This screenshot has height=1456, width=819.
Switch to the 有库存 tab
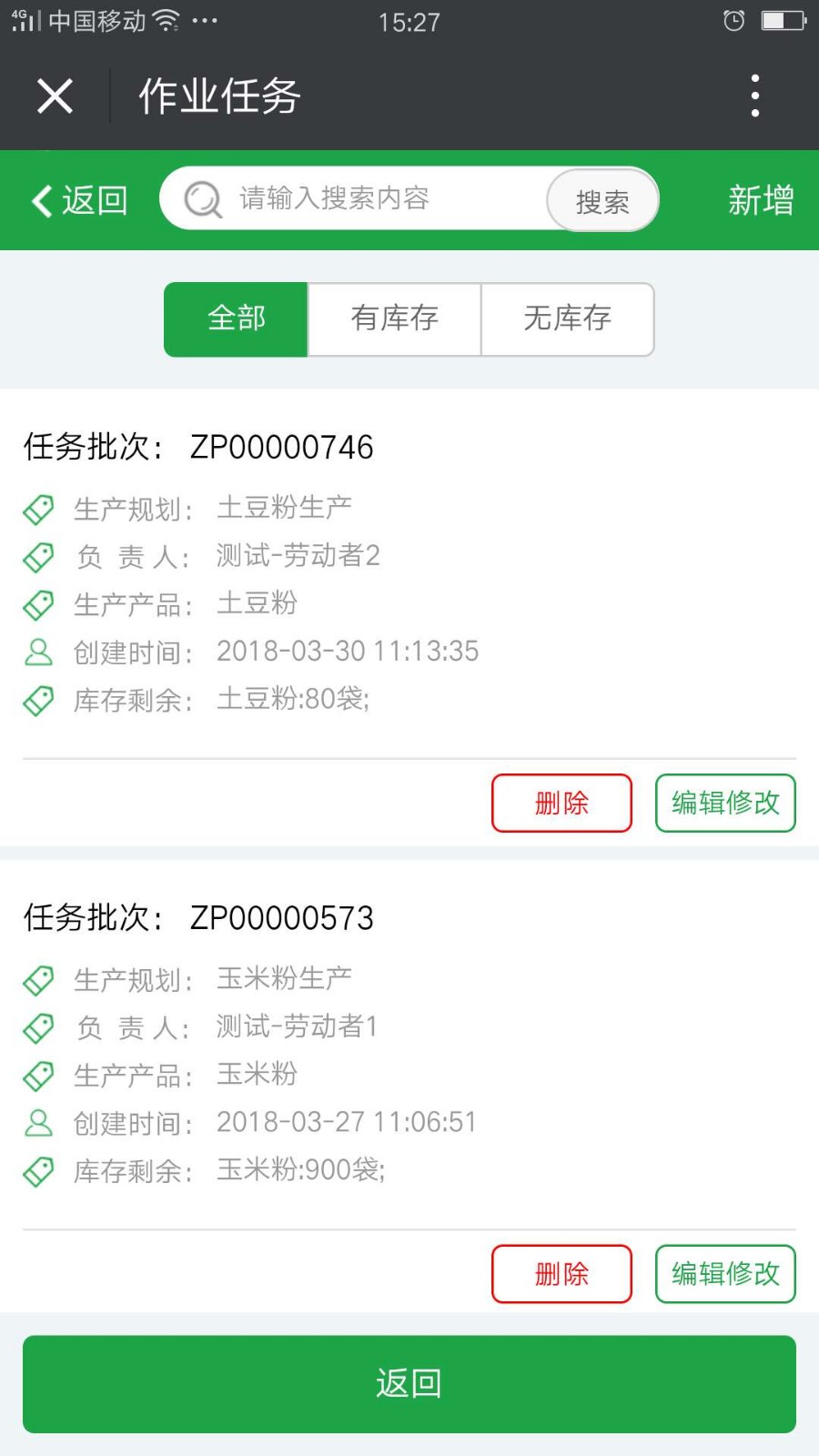coord(394,318)
